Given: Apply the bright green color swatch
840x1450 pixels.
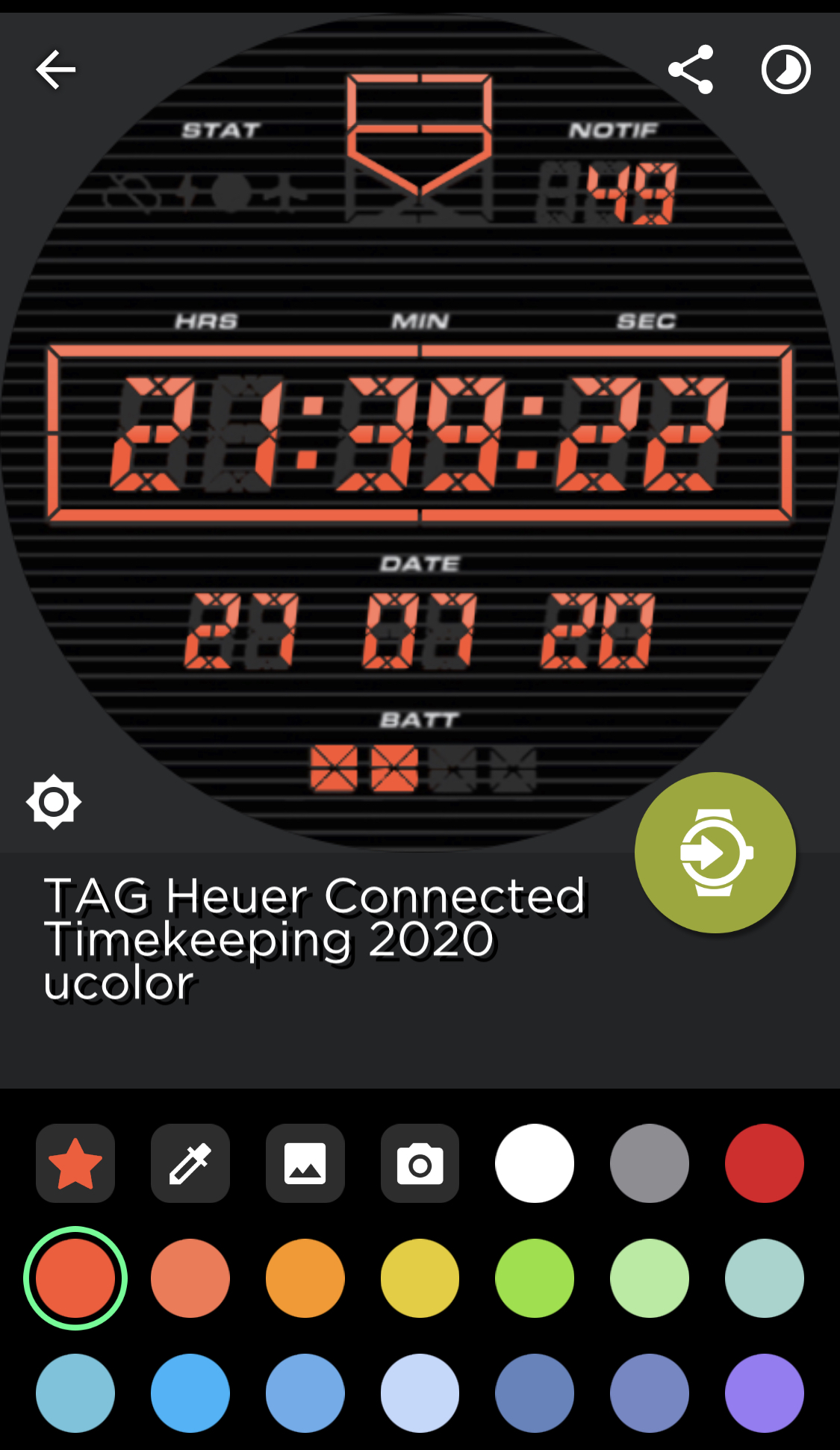Looking at the screenshot, I should click(x=535, y=1278).
